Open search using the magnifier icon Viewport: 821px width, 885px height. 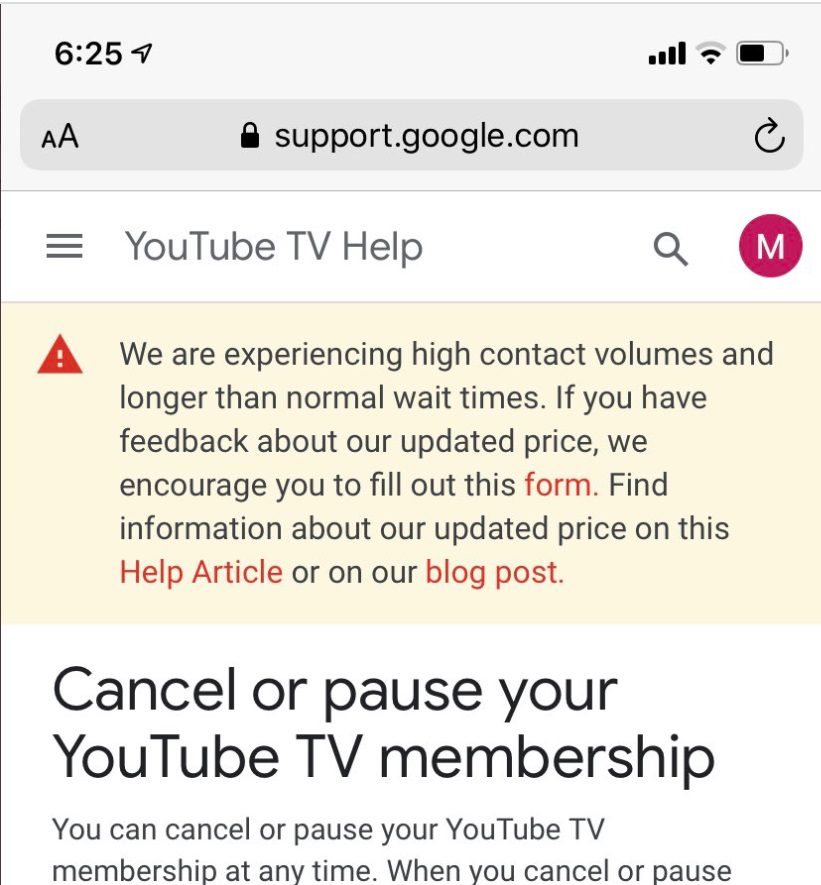pos(671,246)
